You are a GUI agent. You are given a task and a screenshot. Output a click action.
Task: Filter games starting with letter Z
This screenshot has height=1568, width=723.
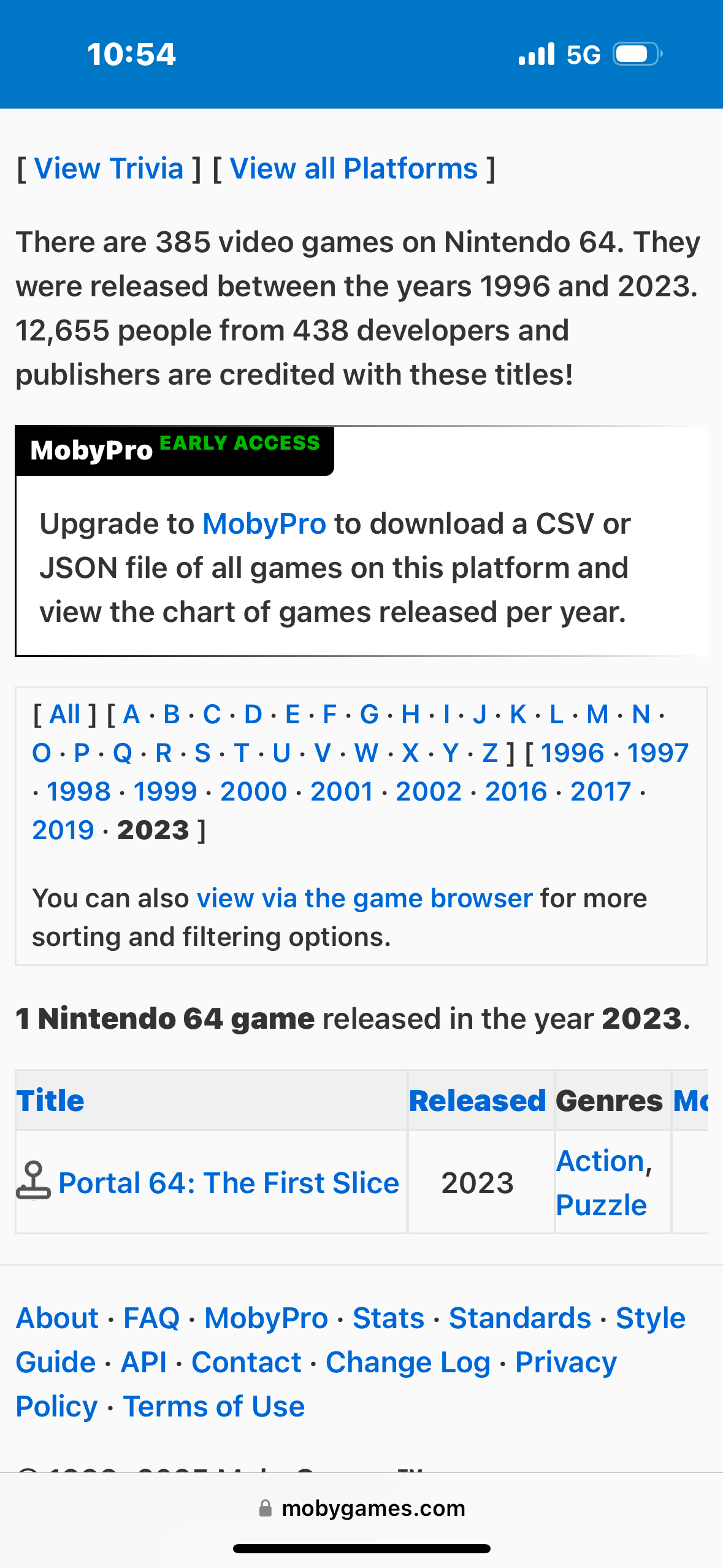(x=489, y=753)
